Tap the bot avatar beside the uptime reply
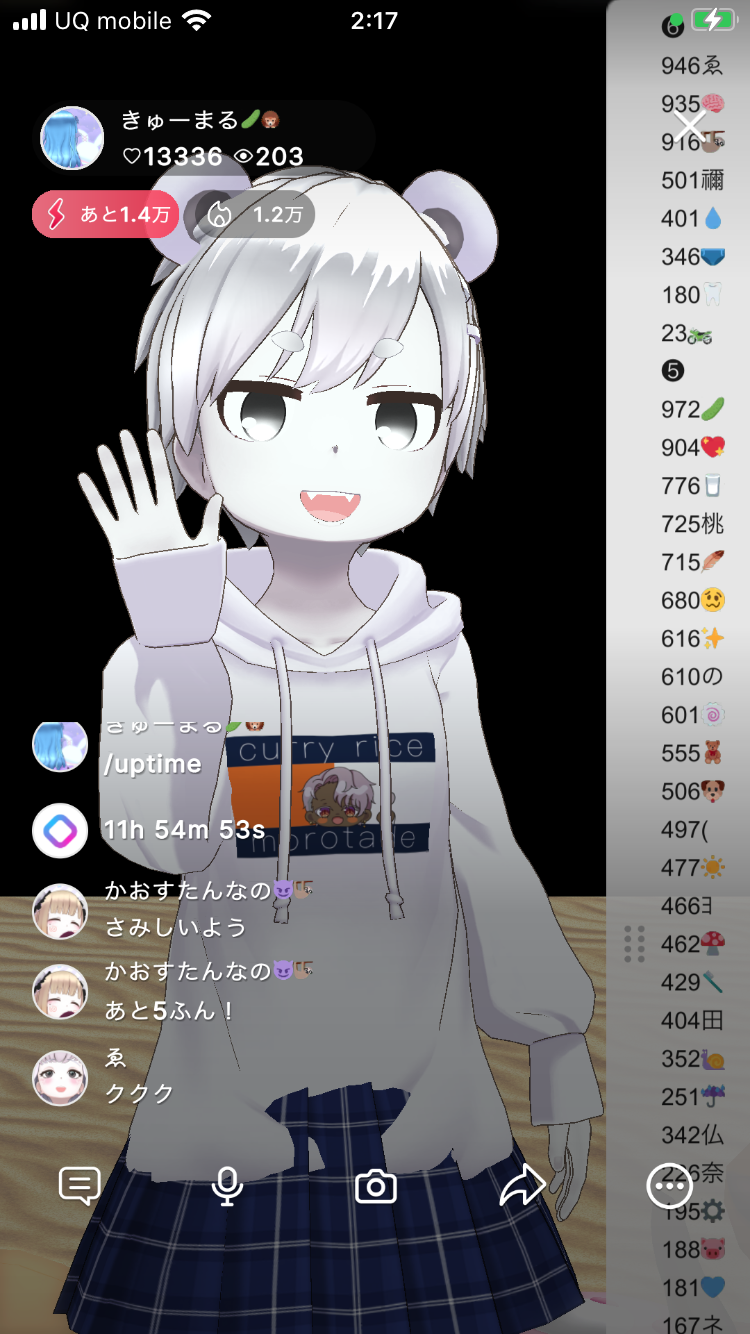Image resolution: width=750 pixels, height=1334 pixels. coord(60,830)
